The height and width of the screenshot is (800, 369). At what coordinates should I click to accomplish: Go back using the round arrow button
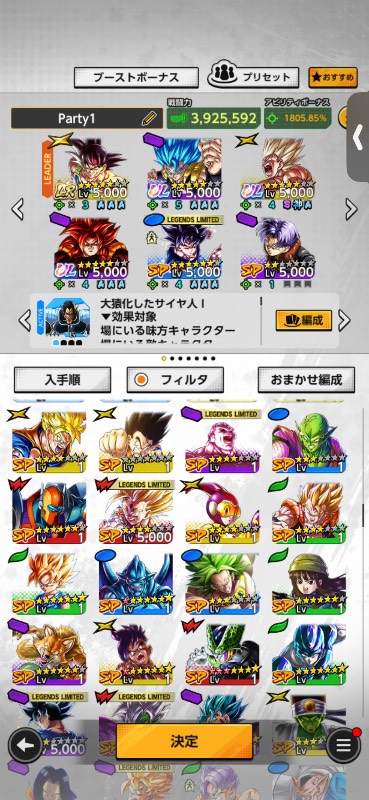click(x=25, y=745)
